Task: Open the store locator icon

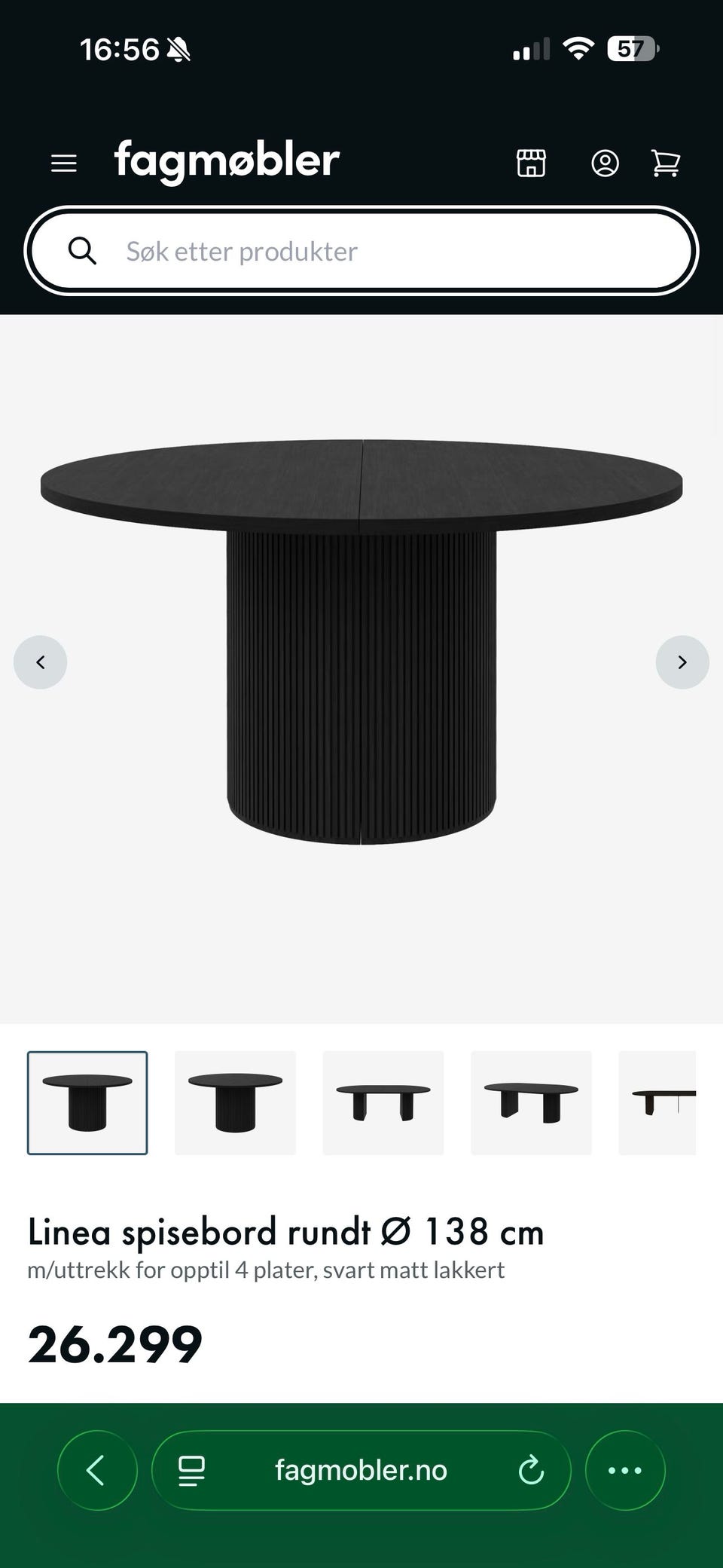Action: point(531,163)
